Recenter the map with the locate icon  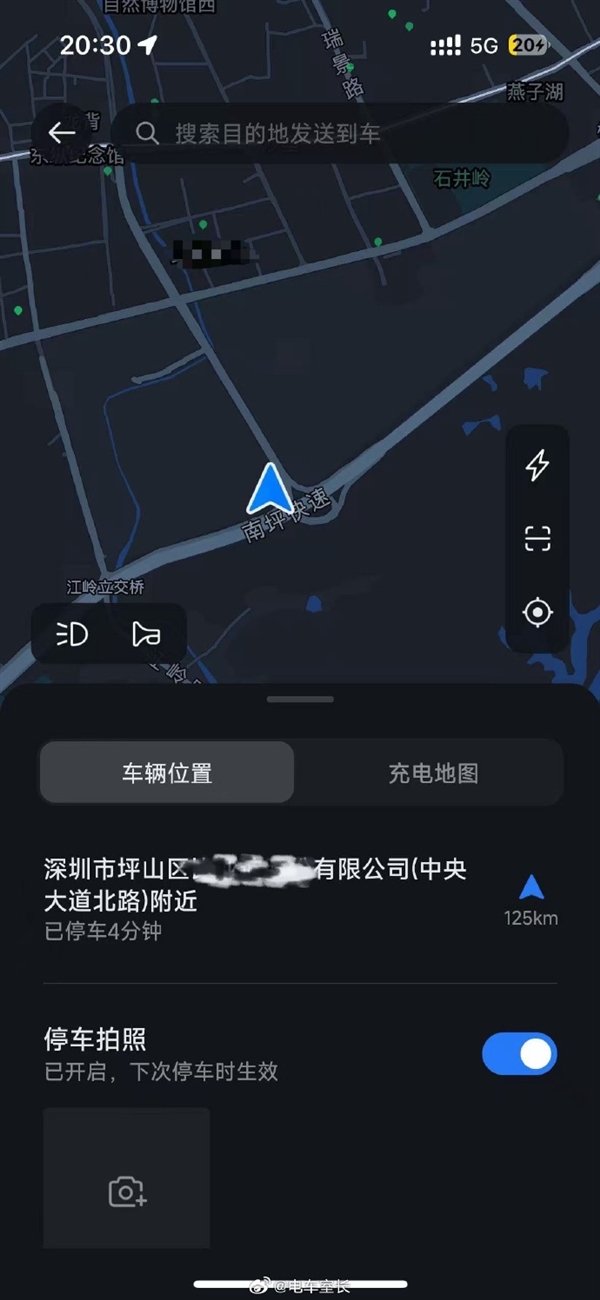538,612
